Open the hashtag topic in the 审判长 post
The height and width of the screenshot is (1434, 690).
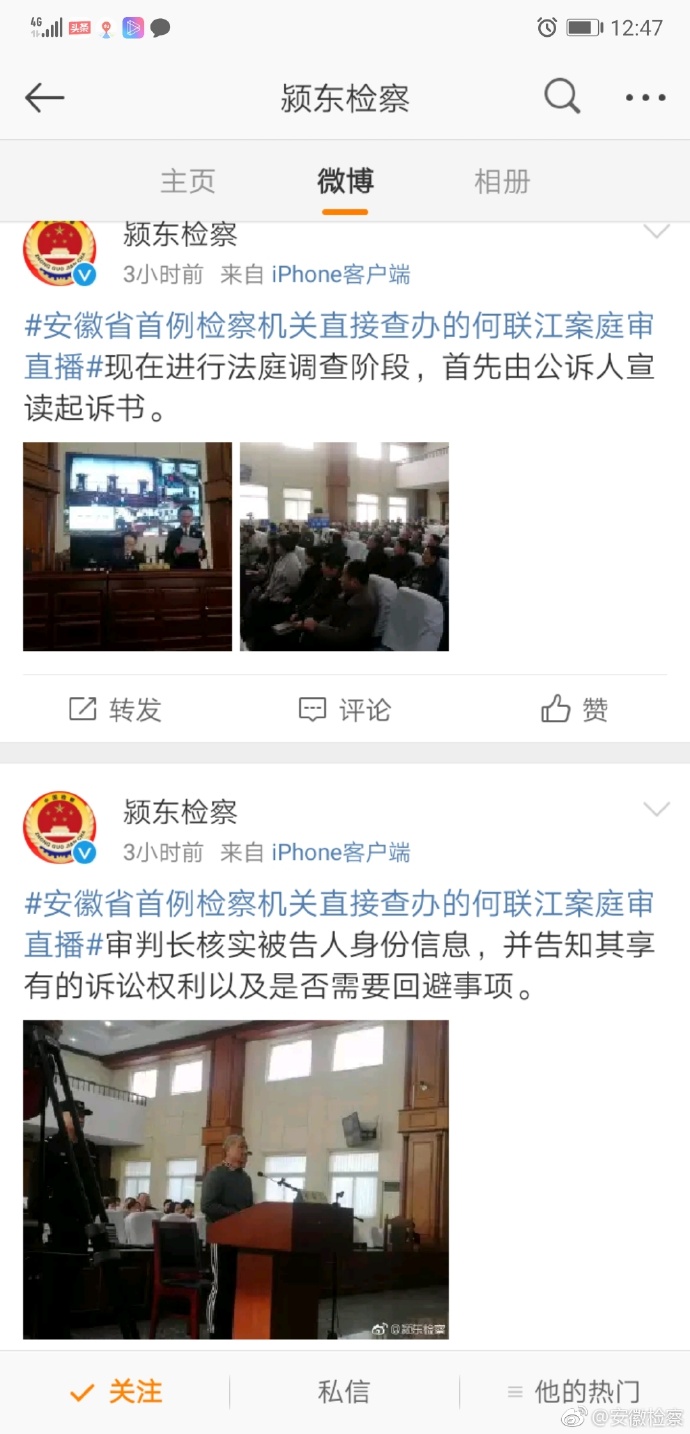(x=338, y=905)
